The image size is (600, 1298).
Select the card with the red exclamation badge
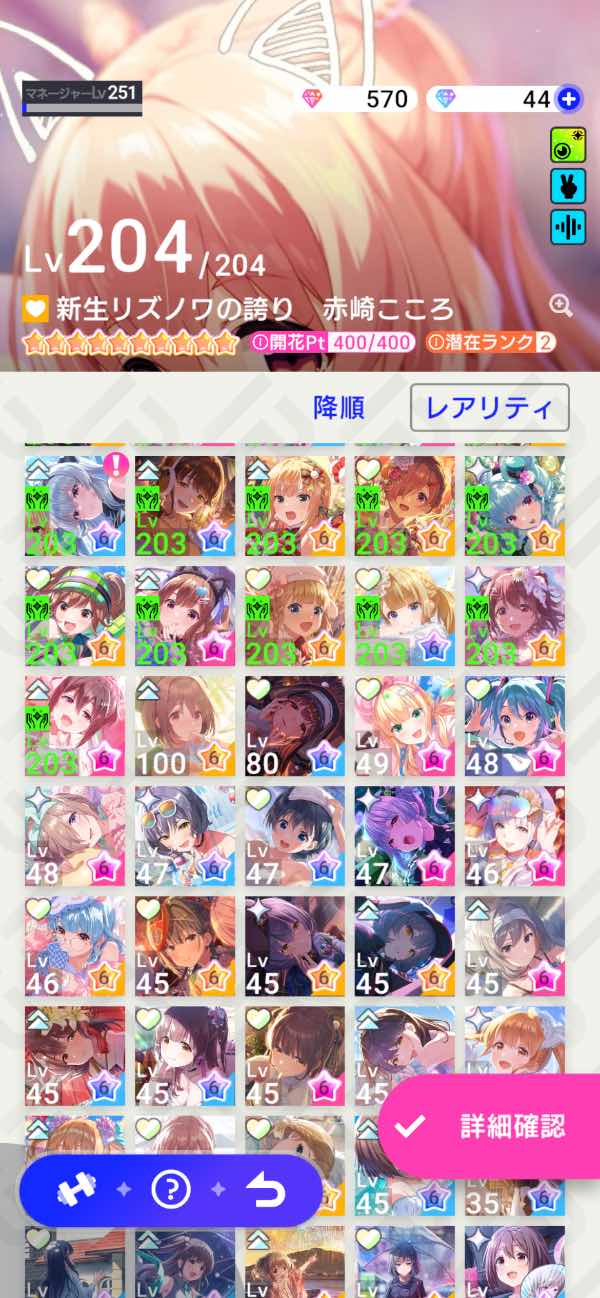[75, 506]
